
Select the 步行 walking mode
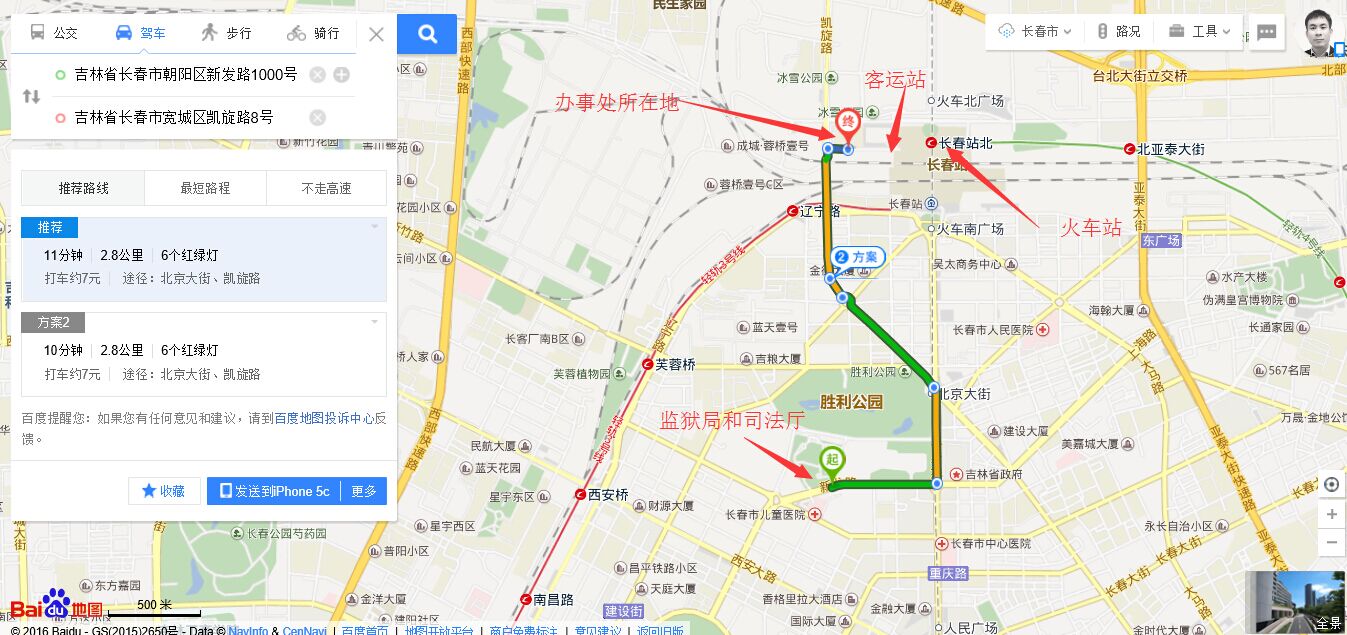click(226, 33)
